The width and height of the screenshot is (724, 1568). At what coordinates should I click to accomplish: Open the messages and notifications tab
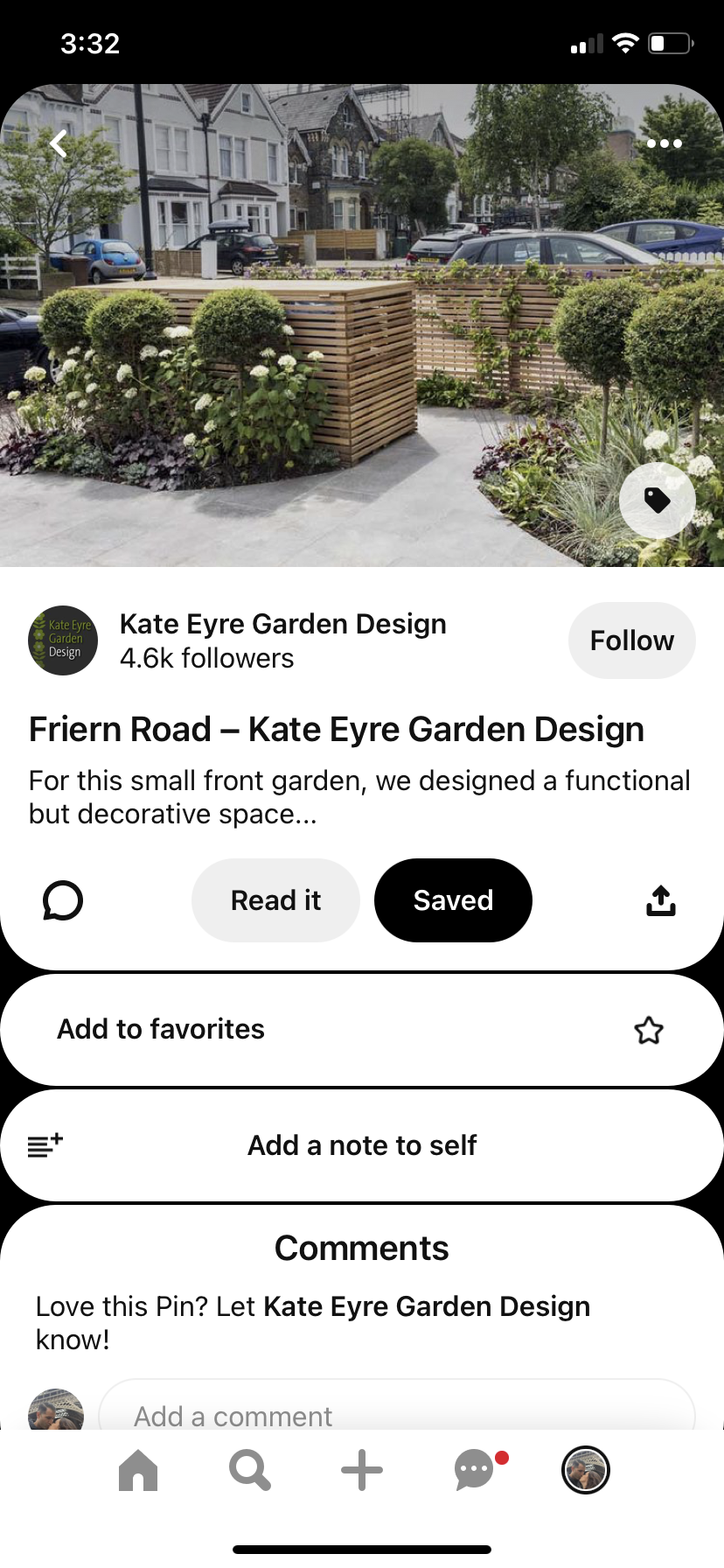475,1470
